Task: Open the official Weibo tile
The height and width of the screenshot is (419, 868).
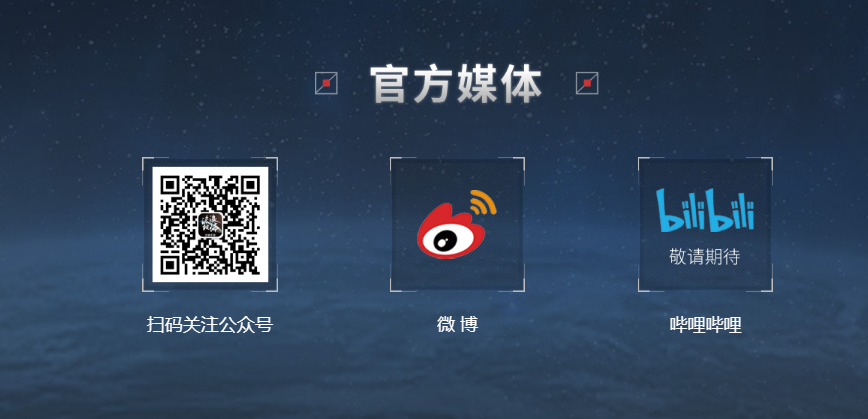Action: (x=457, y=225)
